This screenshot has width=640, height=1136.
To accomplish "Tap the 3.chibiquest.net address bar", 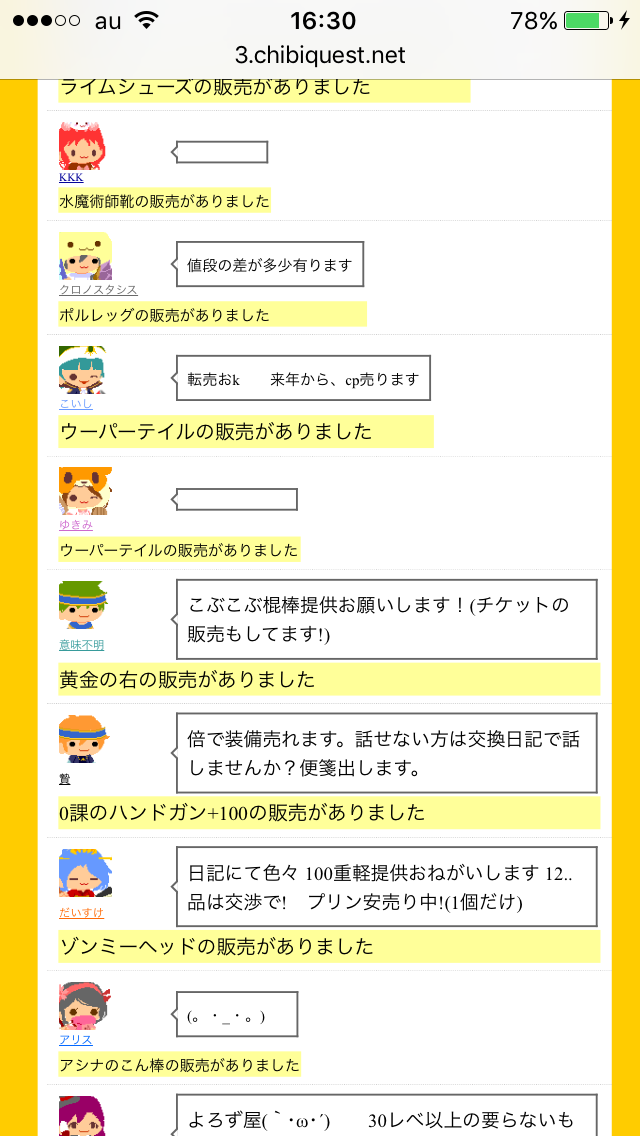I will coord(320,55).
